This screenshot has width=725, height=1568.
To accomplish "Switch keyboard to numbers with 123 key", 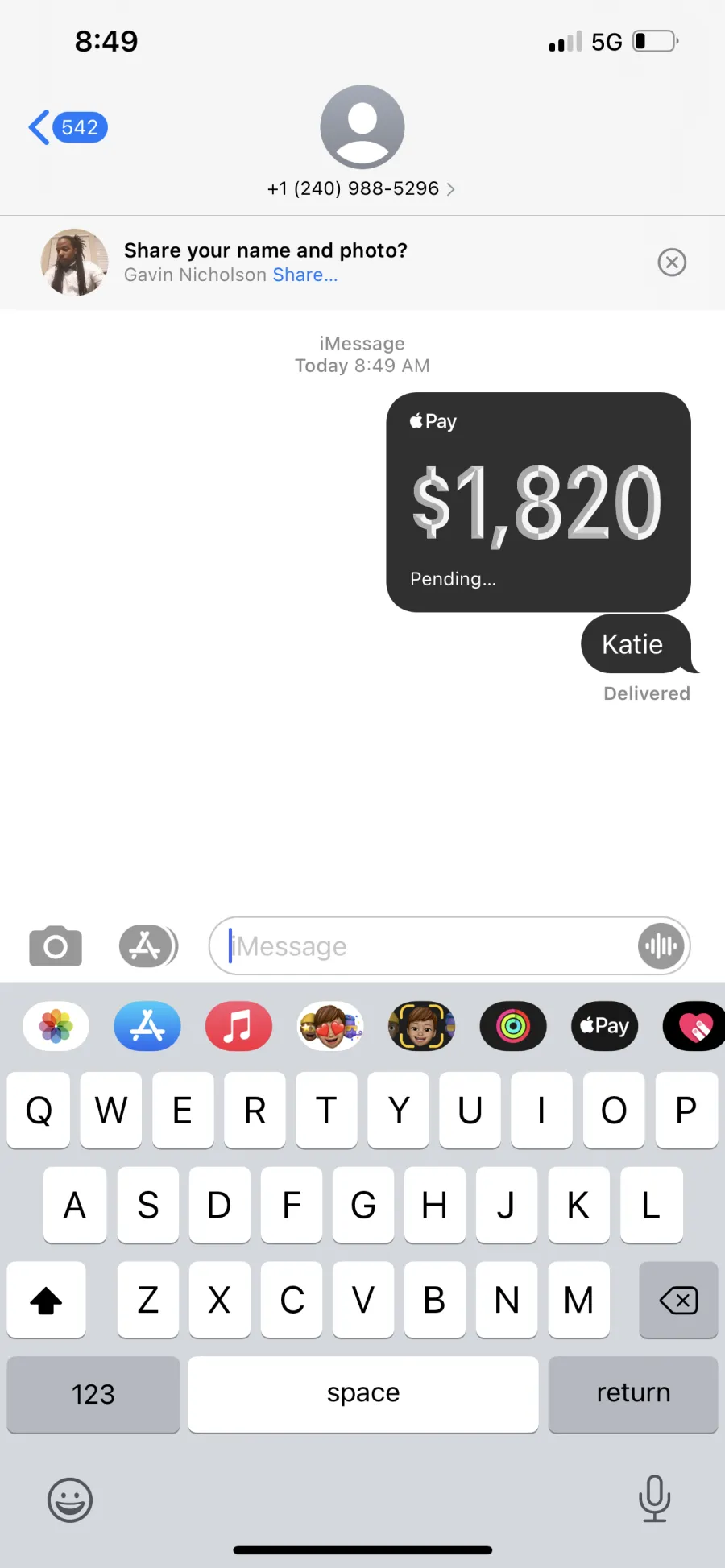I will click(93, 1394).
